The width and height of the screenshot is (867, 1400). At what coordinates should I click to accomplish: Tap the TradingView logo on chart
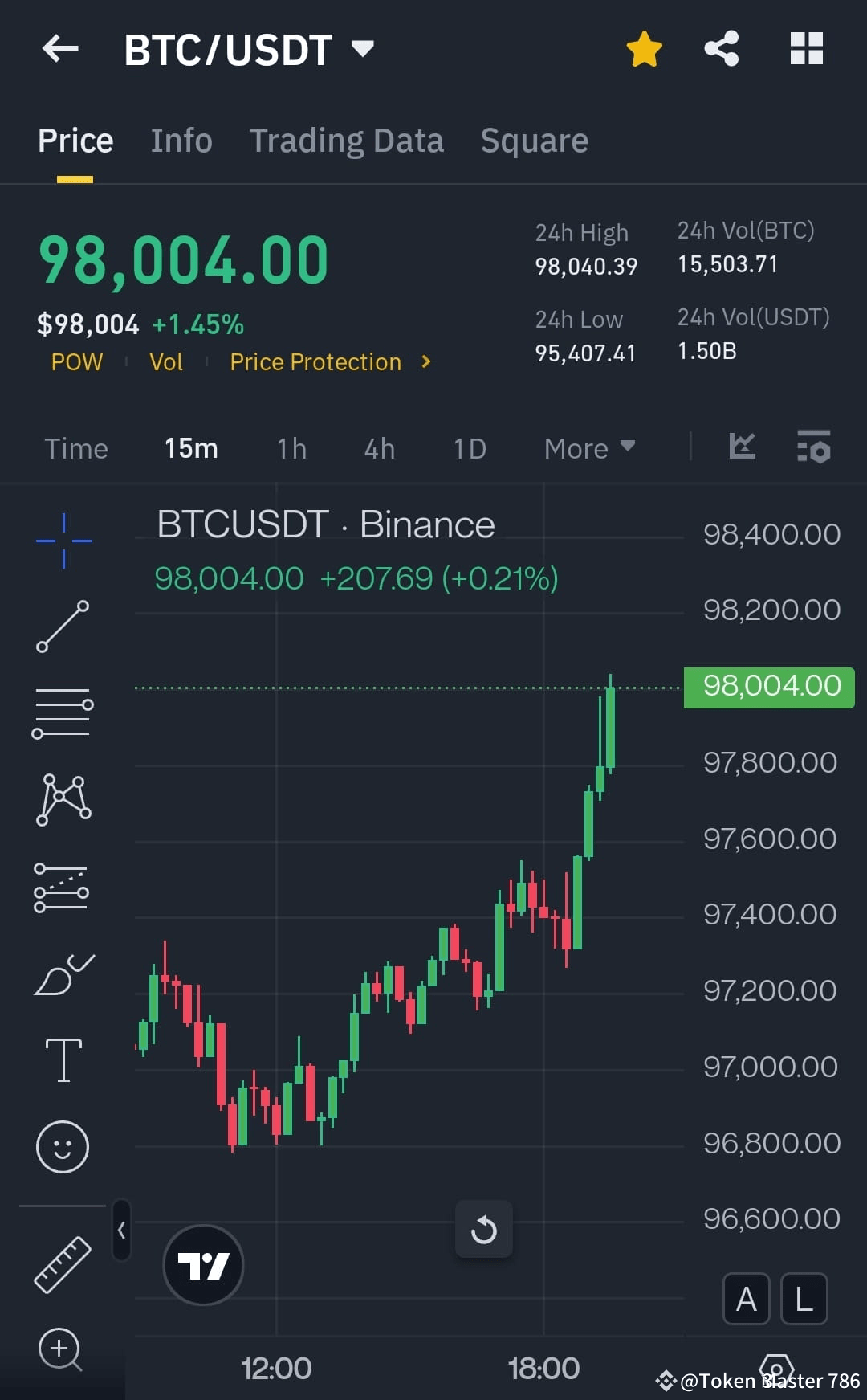(x=202, y=1263)
